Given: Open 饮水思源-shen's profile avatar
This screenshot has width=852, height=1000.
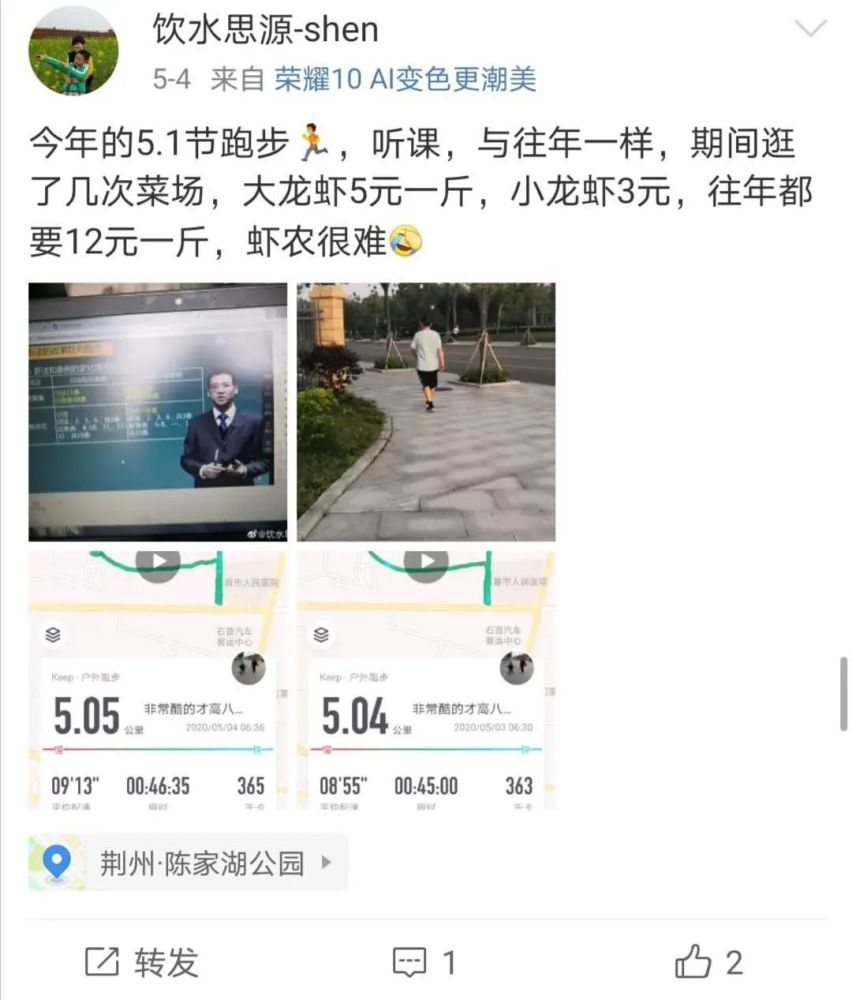Looking at the screenshot, I should coord(74,50).
